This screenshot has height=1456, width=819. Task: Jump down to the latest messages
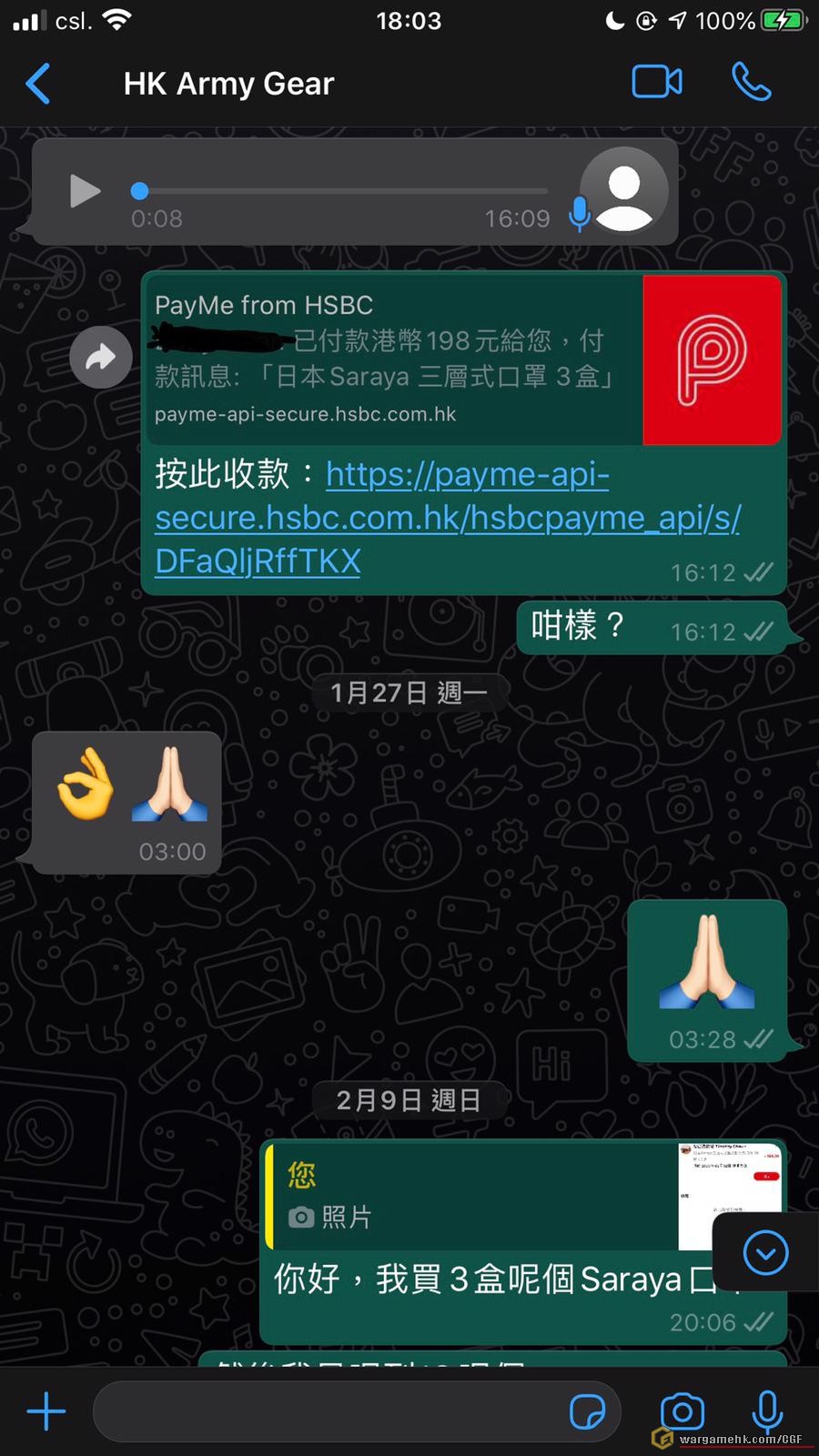pyautogui.click(x=765, y=1253)
